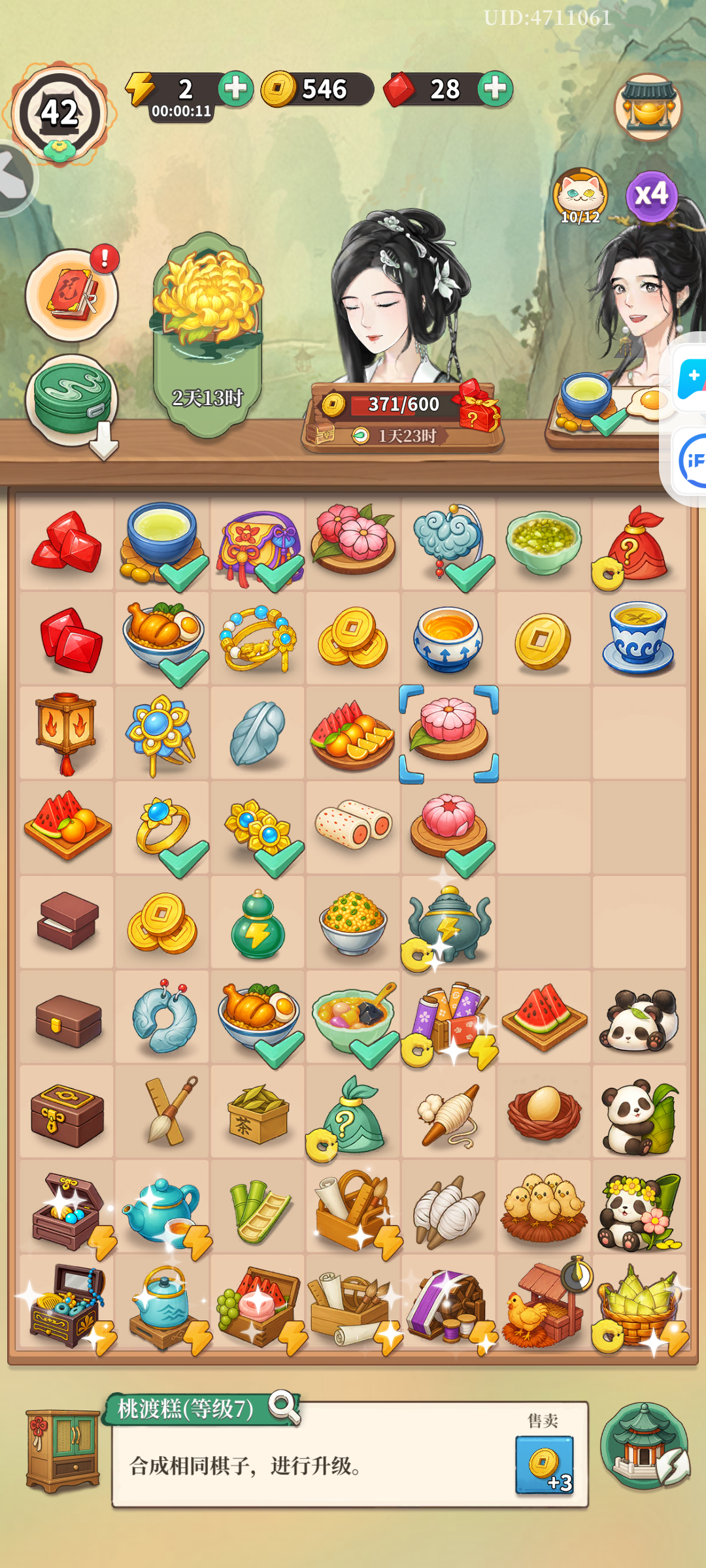View the cat collection showing 10/12
The height and width of the screenshot is (1568, 706).
pyautogui.click(x=580, y=193)
